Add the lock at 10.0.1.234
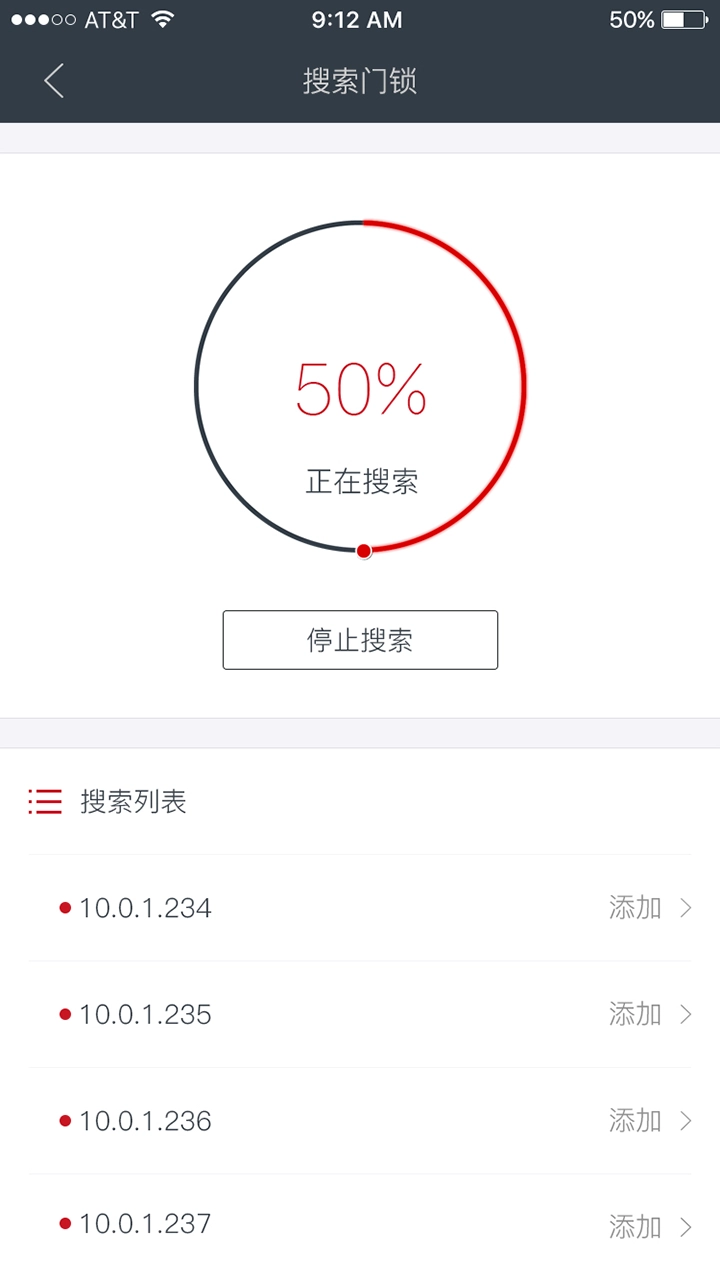Image resolution: width=720 pixels, height=1280 pixels. (x=649, y=908)
